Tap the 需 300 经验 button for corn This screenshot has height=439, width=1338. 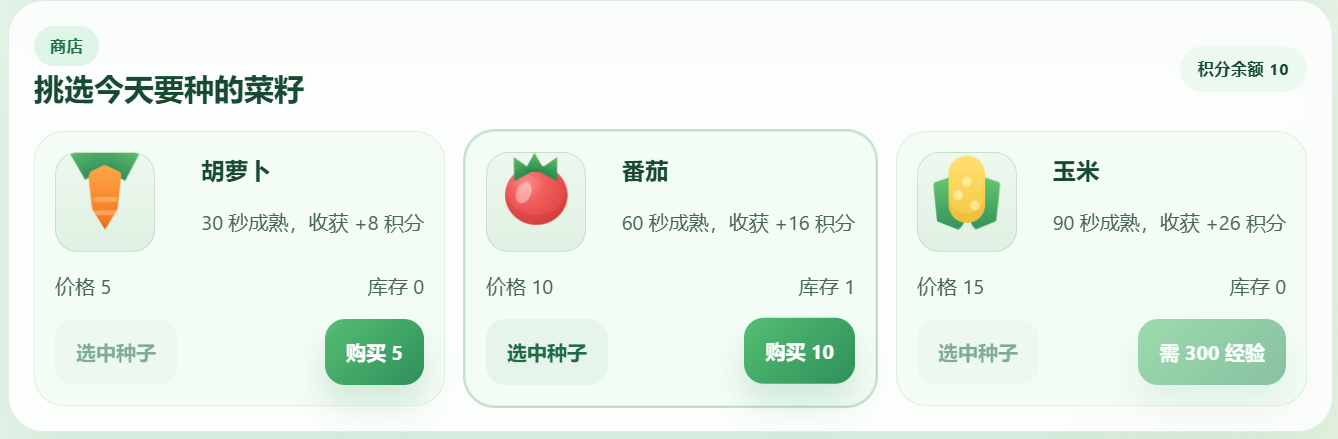pyautogui.click(x=1211, y=352)
